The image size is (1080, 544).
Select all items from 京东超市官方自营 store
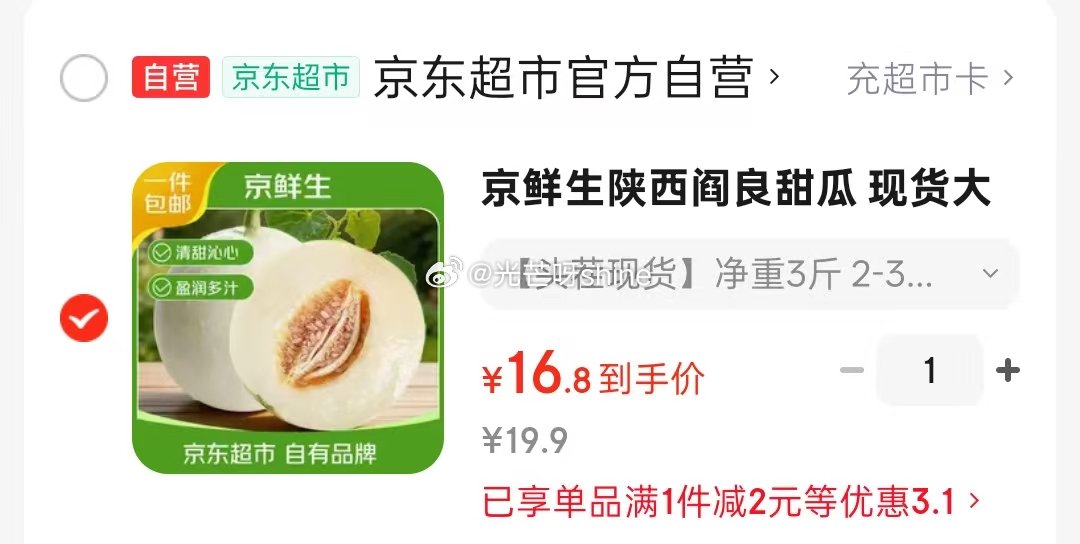pyautogui.click(x=84, y=78)
